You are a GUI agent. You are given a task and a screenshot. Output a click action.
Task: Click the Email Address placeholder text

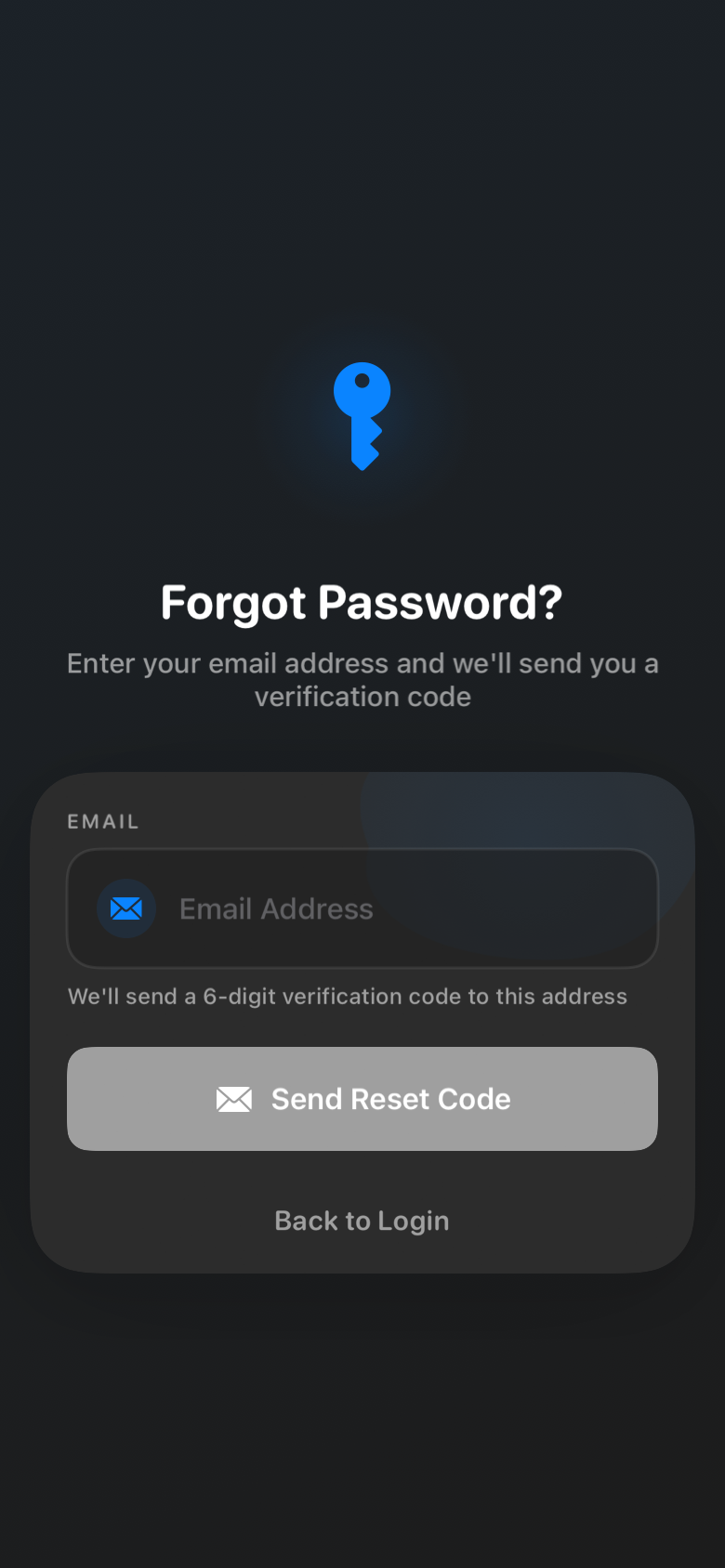275,908
